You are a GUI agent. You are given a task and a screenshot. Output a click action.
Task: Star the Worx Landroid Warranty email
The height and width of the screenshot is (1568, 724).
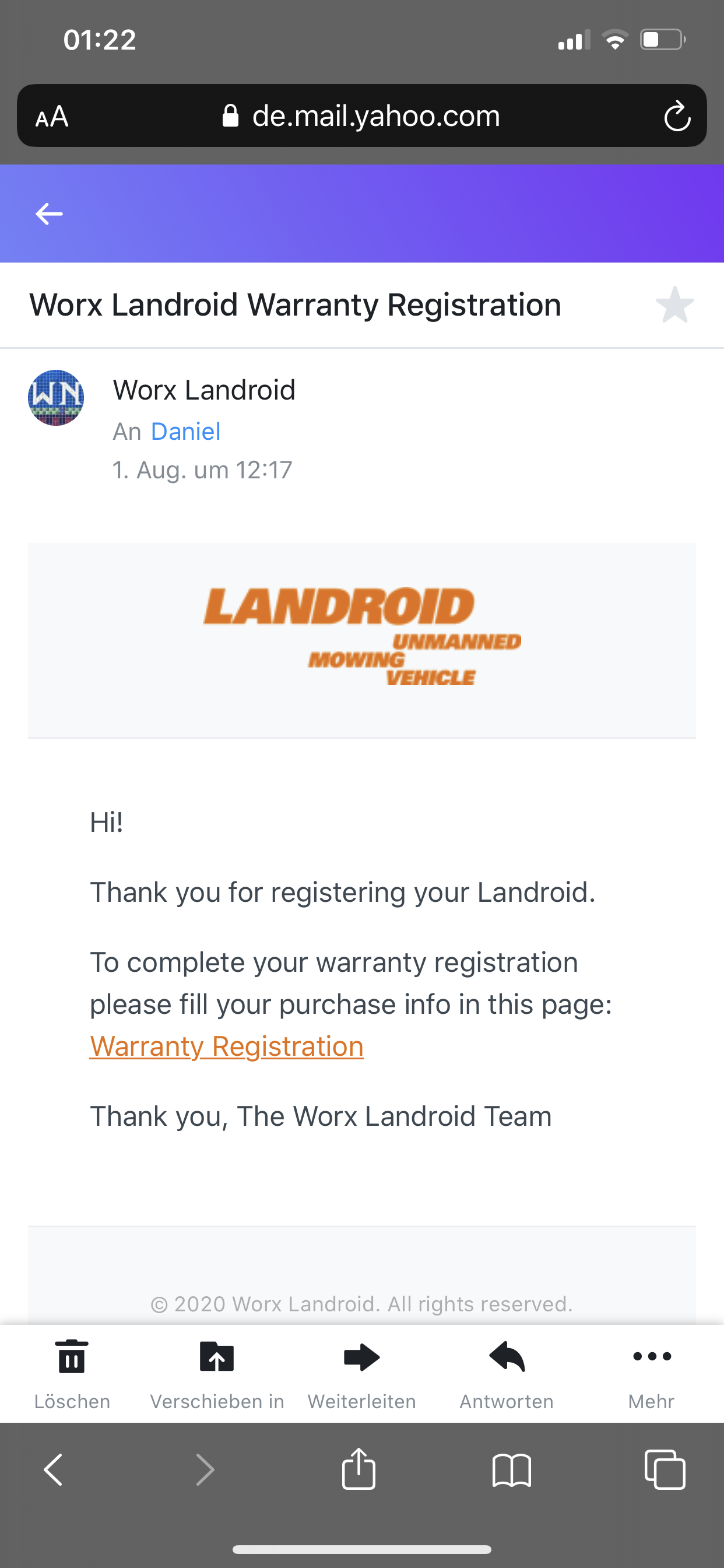click(x=674, y=304)
